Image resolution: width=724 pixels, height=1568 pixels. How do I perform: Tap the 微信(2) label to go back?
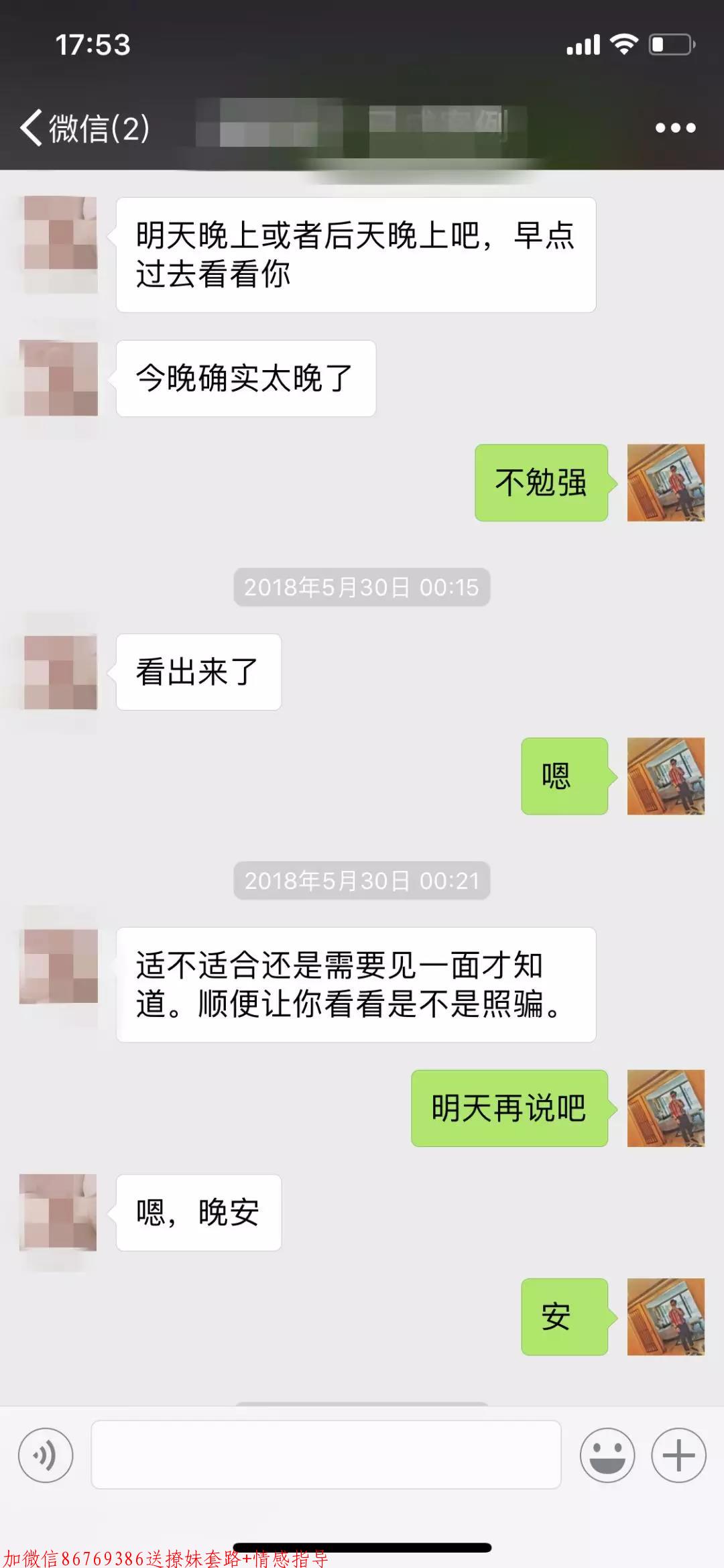click(97, 127)
